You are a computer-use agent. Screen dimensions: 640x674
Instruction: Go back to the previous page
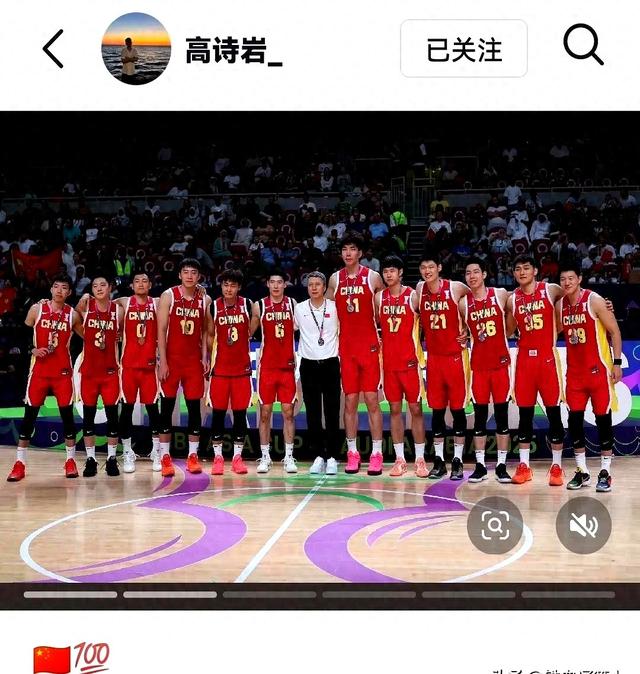pyautogui.click(x=53, y=48)
